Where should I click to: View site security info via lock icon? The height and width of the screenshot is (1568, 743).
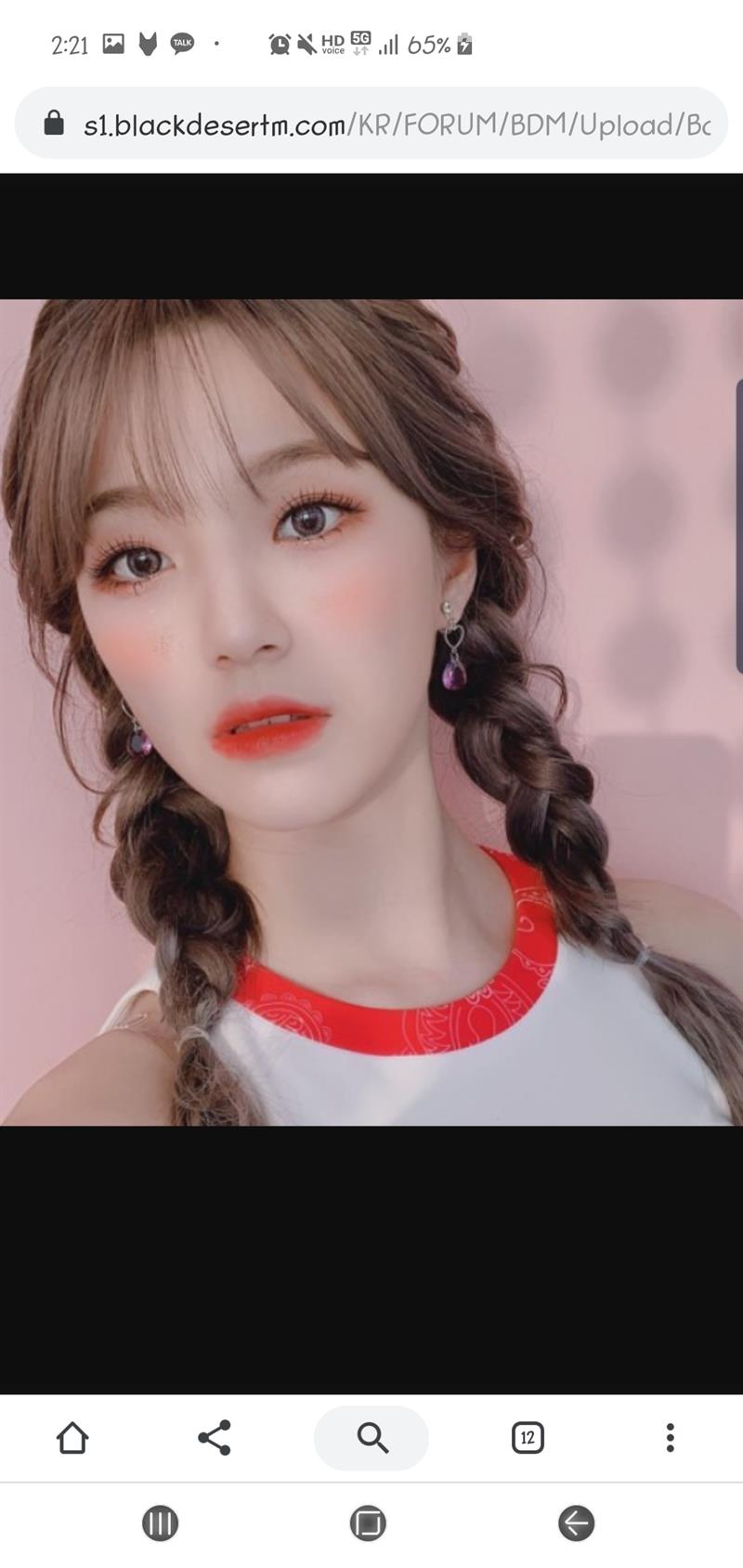pos(54,123)
